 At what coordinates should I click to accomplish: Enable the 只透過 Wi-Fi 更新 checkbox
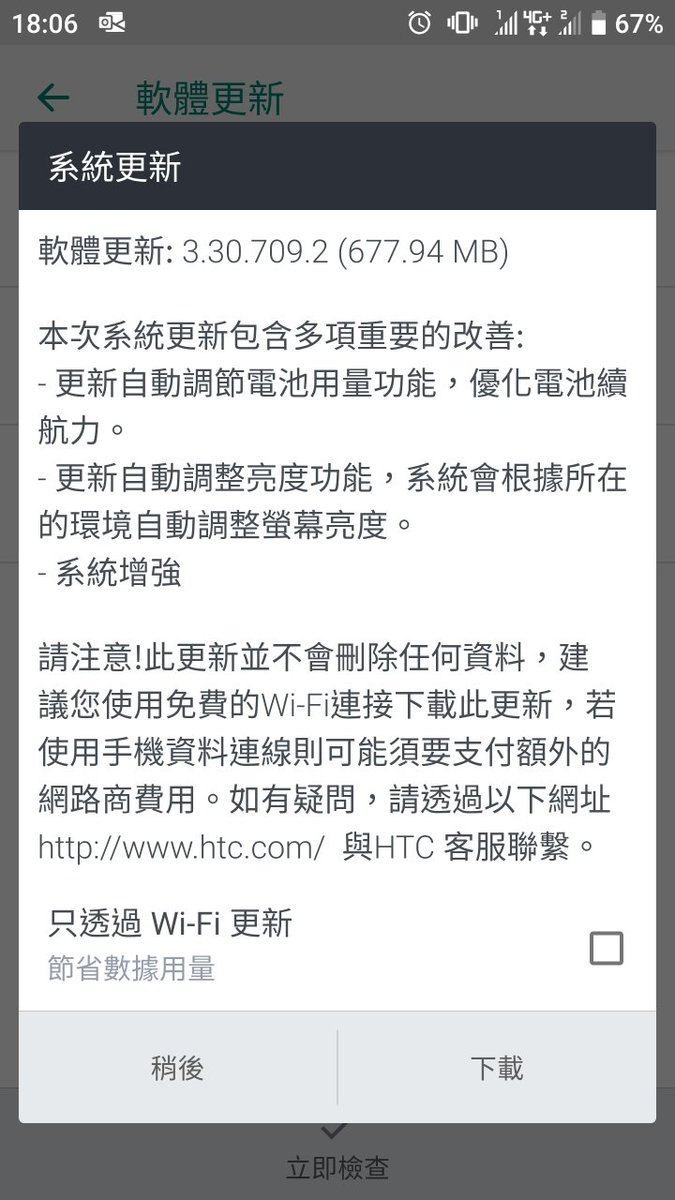tap(606, 948)
